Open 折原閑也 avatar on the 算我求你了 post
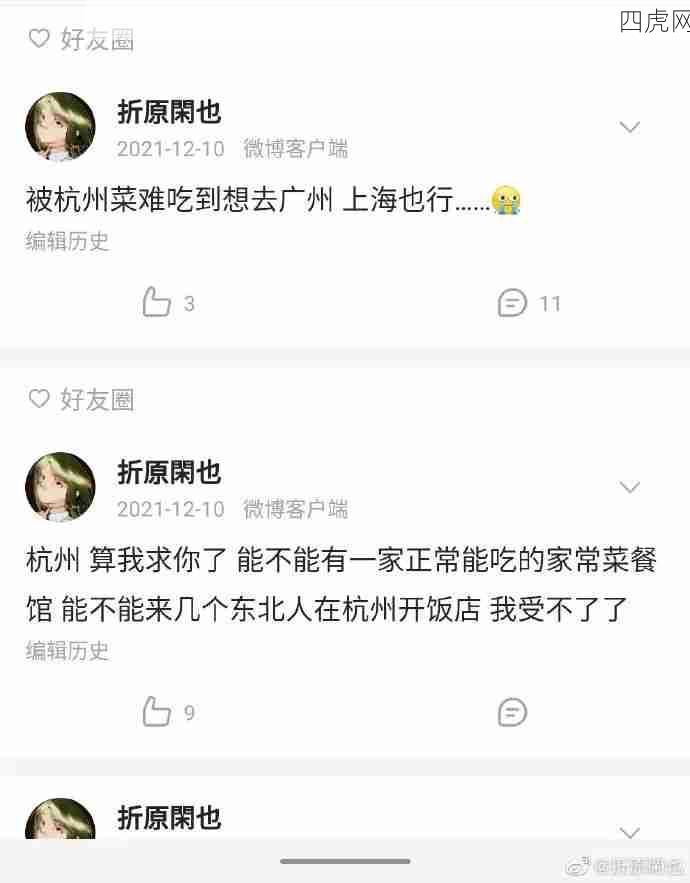This screenshot has width=690, height=883. point(60,487)
